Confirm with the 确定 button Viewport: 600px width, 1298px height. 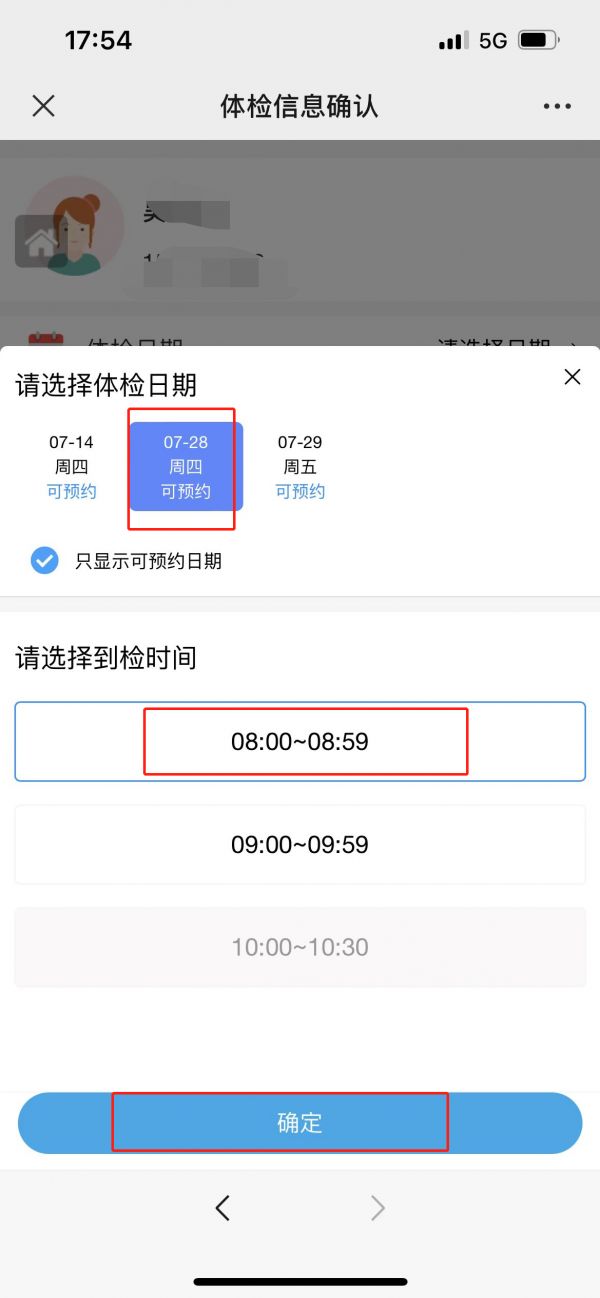point(300,1123)
